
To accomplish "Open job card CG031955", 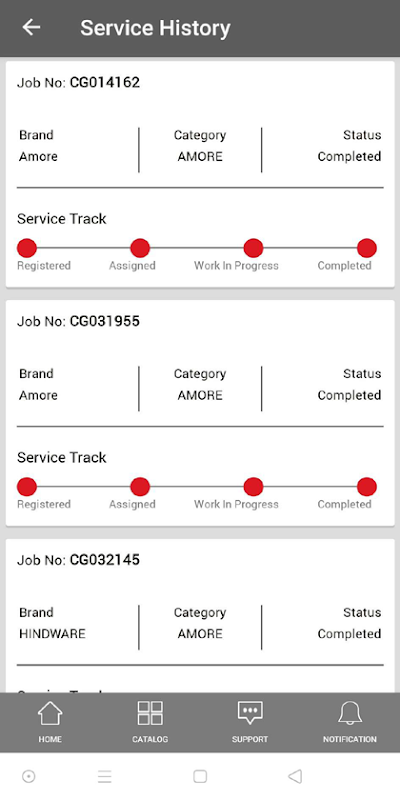I will tap(200, 413).
